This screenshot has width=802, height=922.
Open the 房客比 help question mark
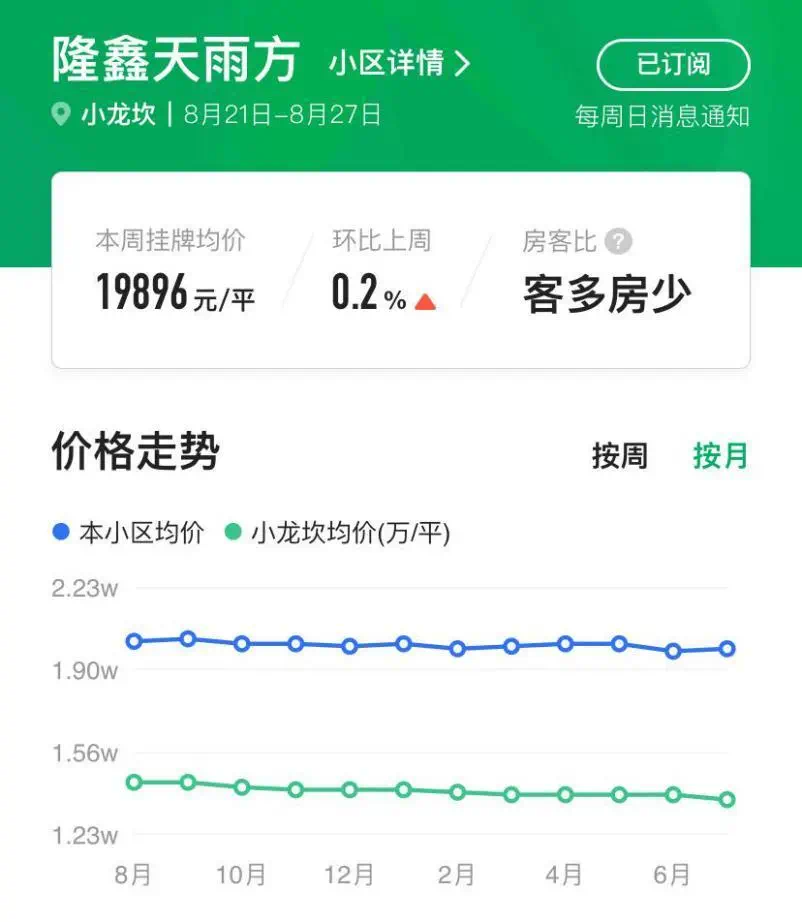[620, 241]
